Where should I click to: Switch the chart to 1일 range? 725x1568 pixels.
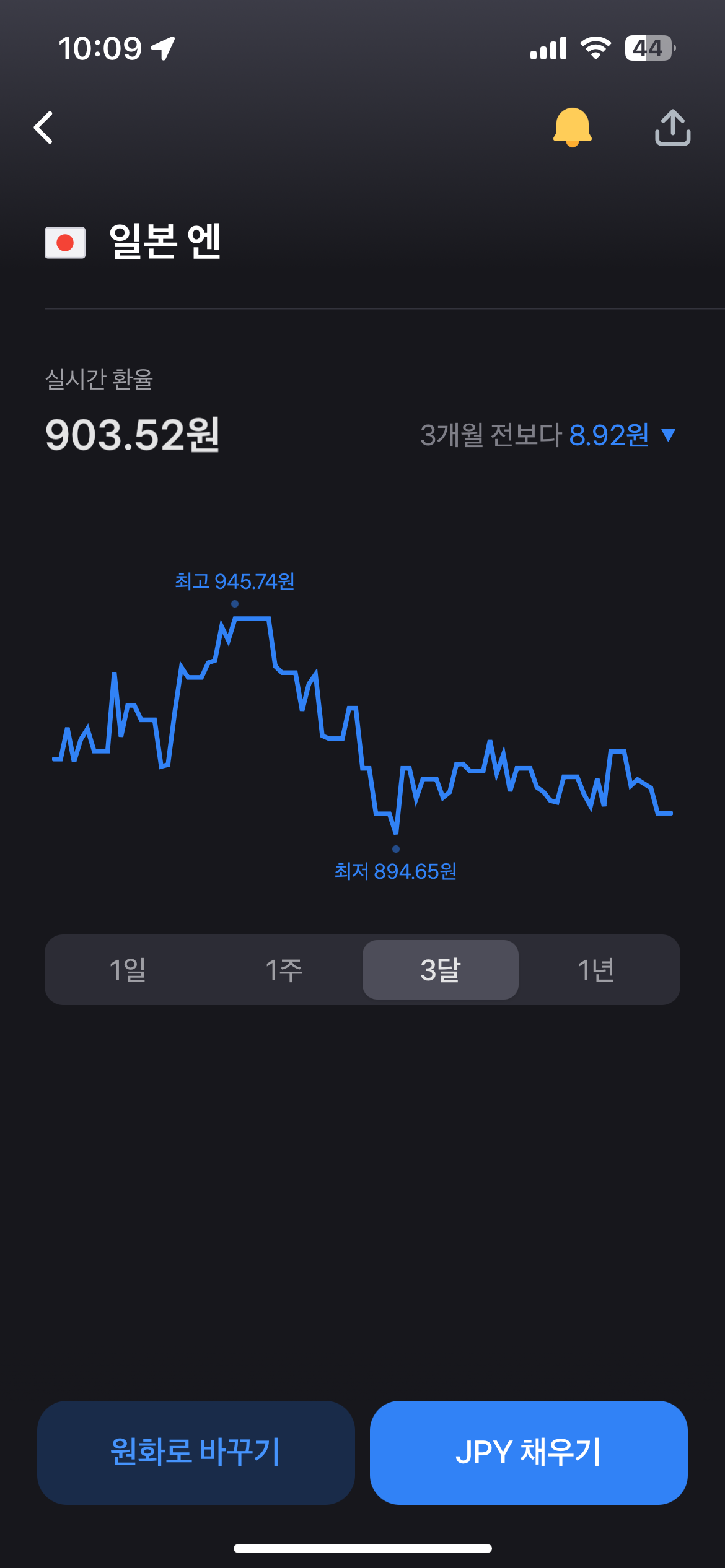pos(128,970)
